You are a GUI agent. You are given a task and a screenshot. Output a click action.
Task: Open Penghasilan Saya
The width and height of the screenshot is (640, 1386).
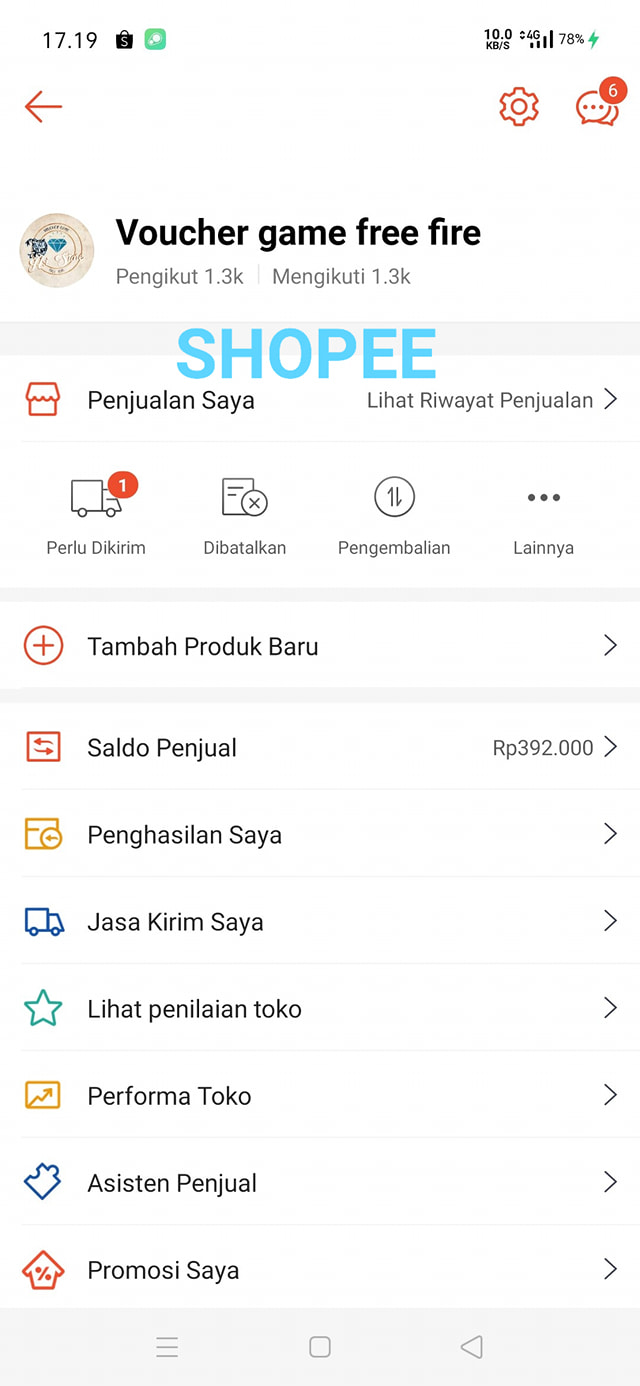(320, 834)
